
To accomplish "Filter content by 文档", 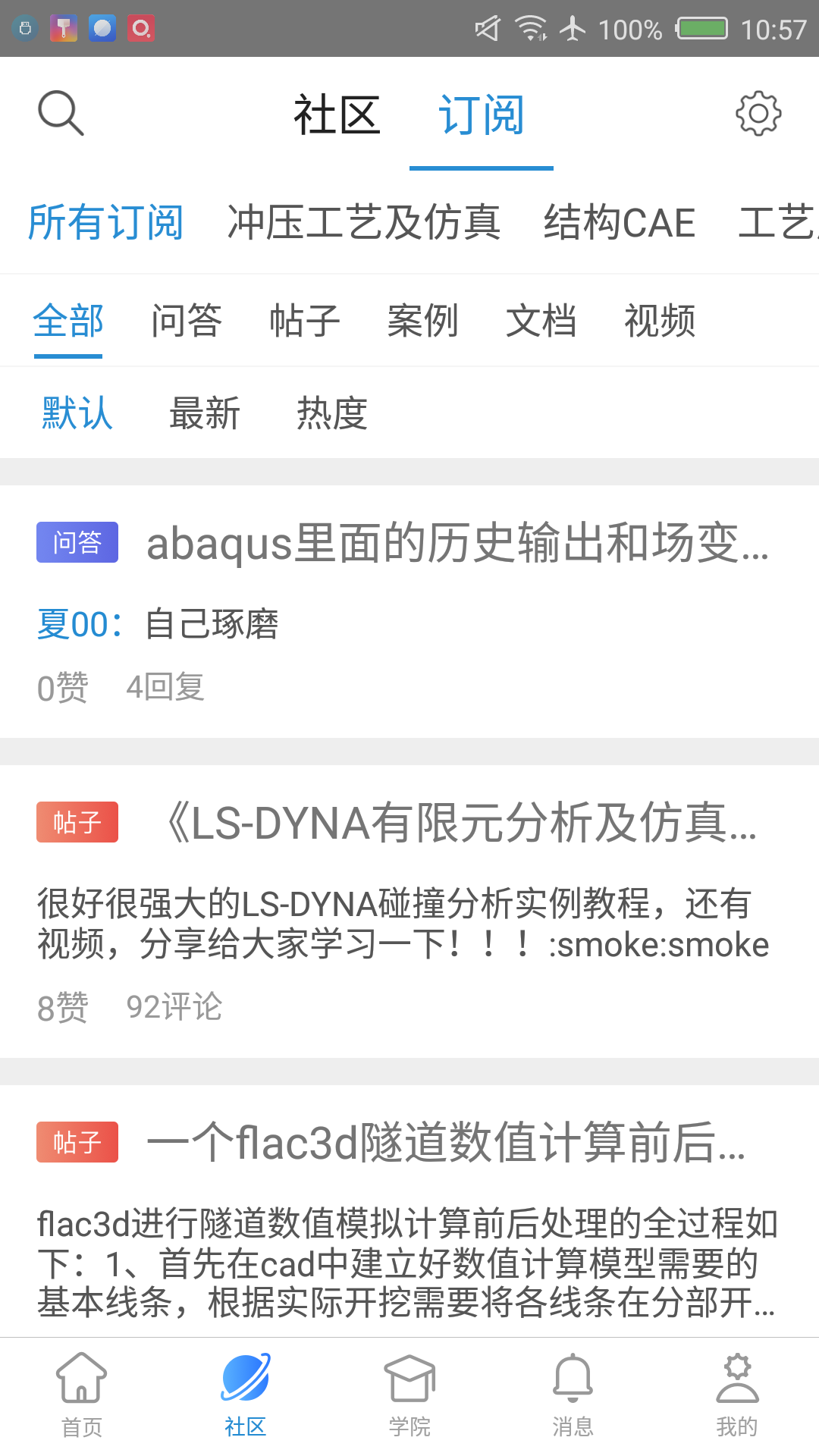I will coord(541,320).
